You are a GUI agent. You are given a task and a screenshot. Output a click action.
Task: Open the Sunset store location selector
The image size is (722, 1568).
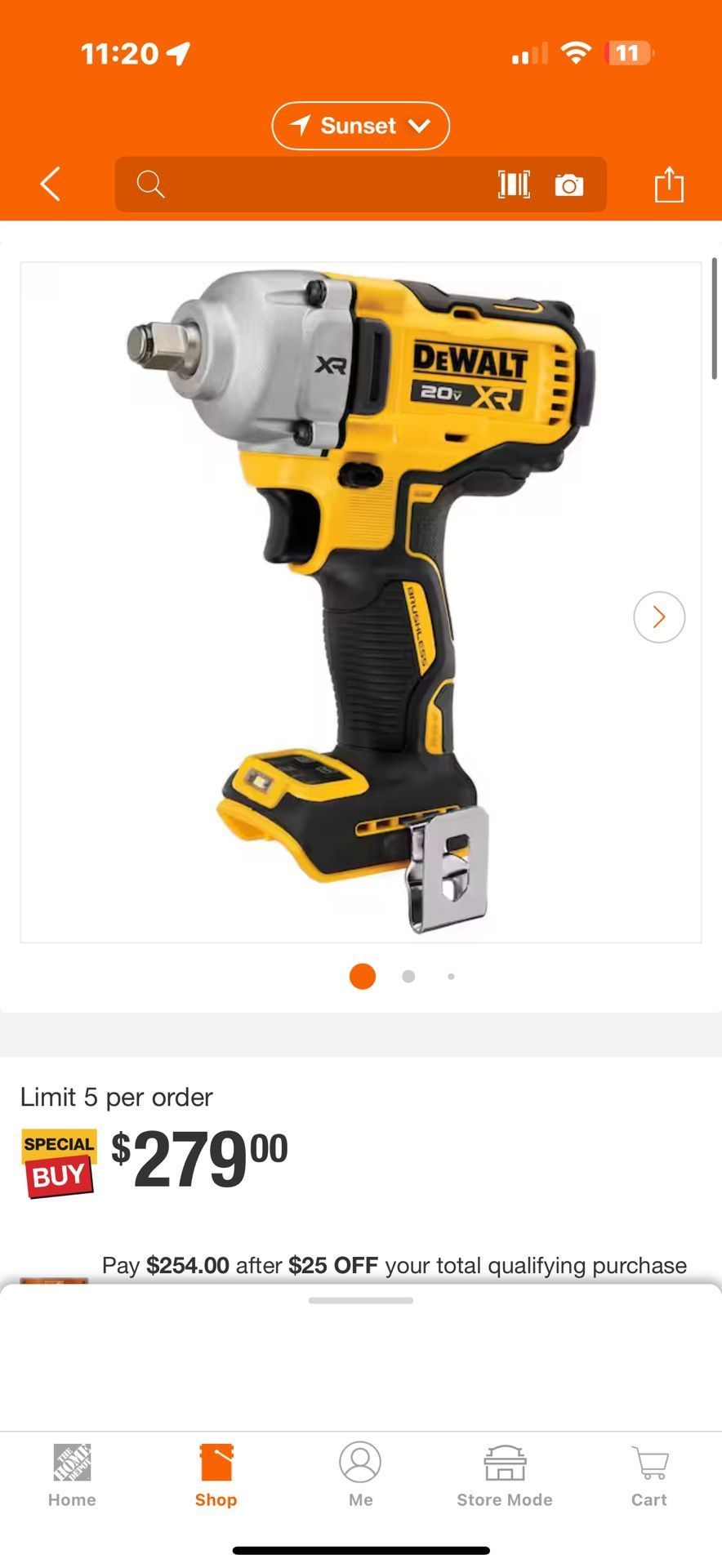[360, 126]
